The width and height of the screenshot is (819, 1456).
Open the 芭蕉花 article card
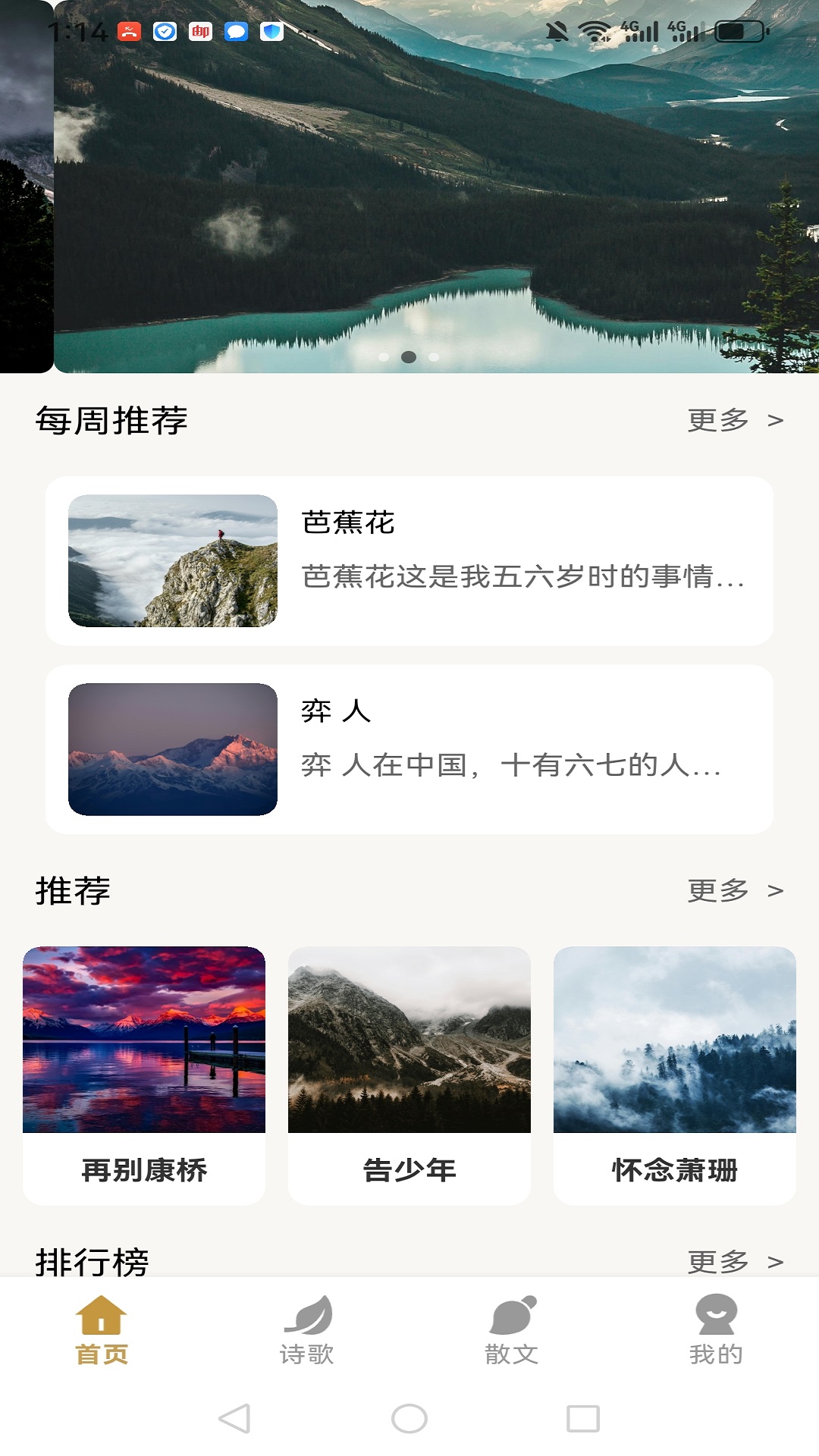coord(409,561)
